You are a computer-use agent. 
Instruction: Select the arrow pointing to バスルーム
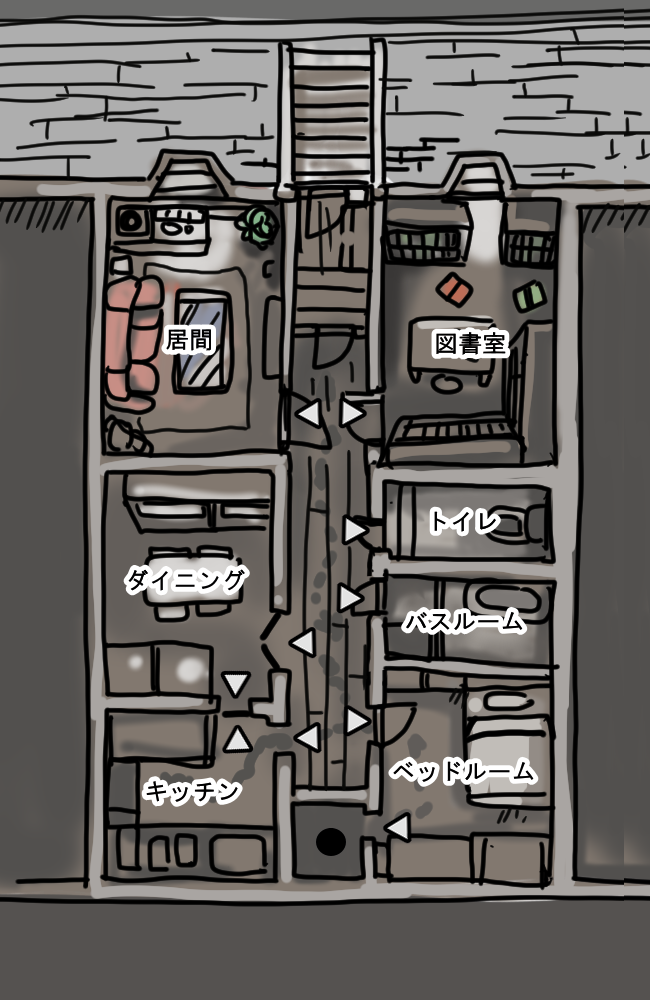coord(350,598)
